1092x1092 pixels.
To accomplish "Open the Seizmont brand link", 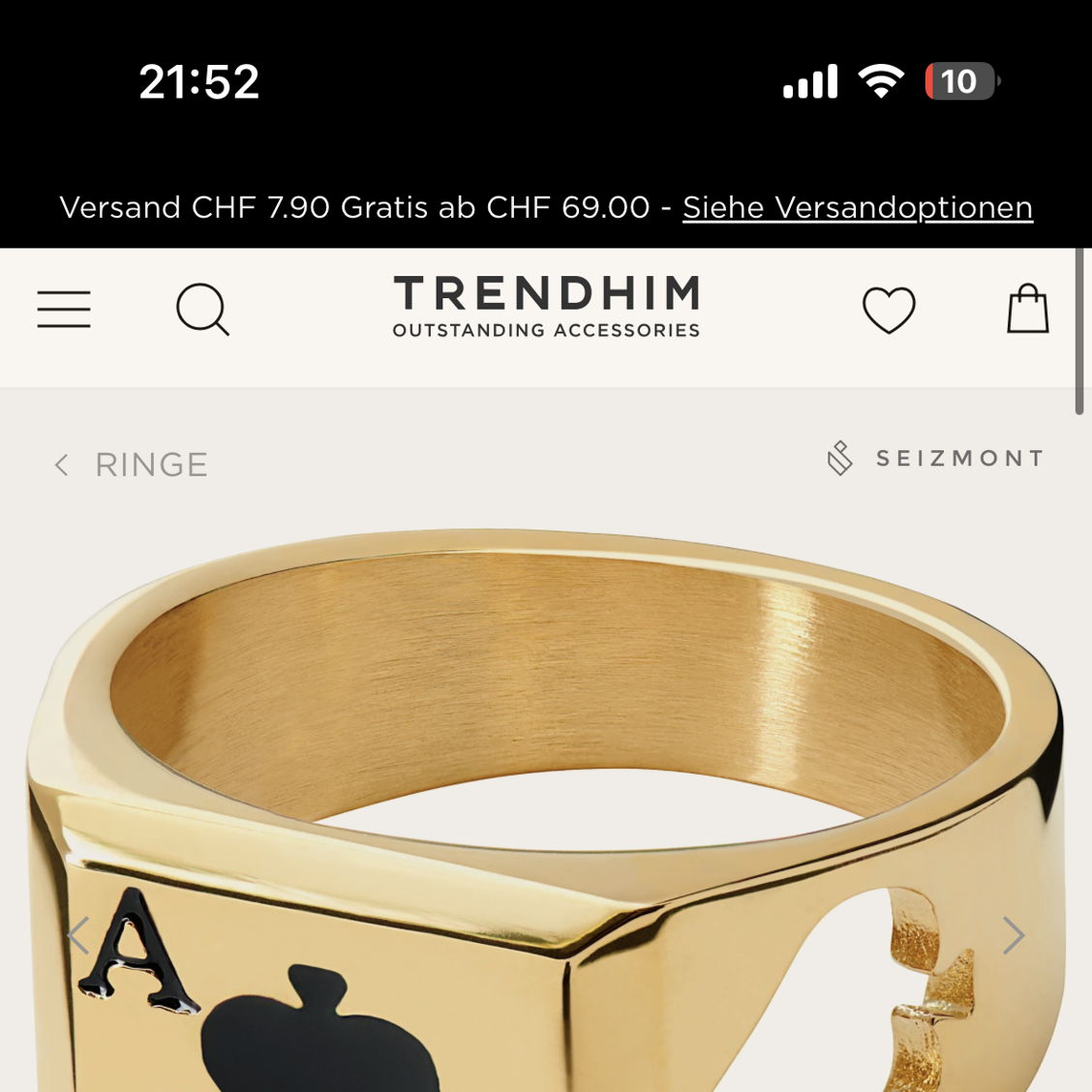I will (x=935, y=458).
